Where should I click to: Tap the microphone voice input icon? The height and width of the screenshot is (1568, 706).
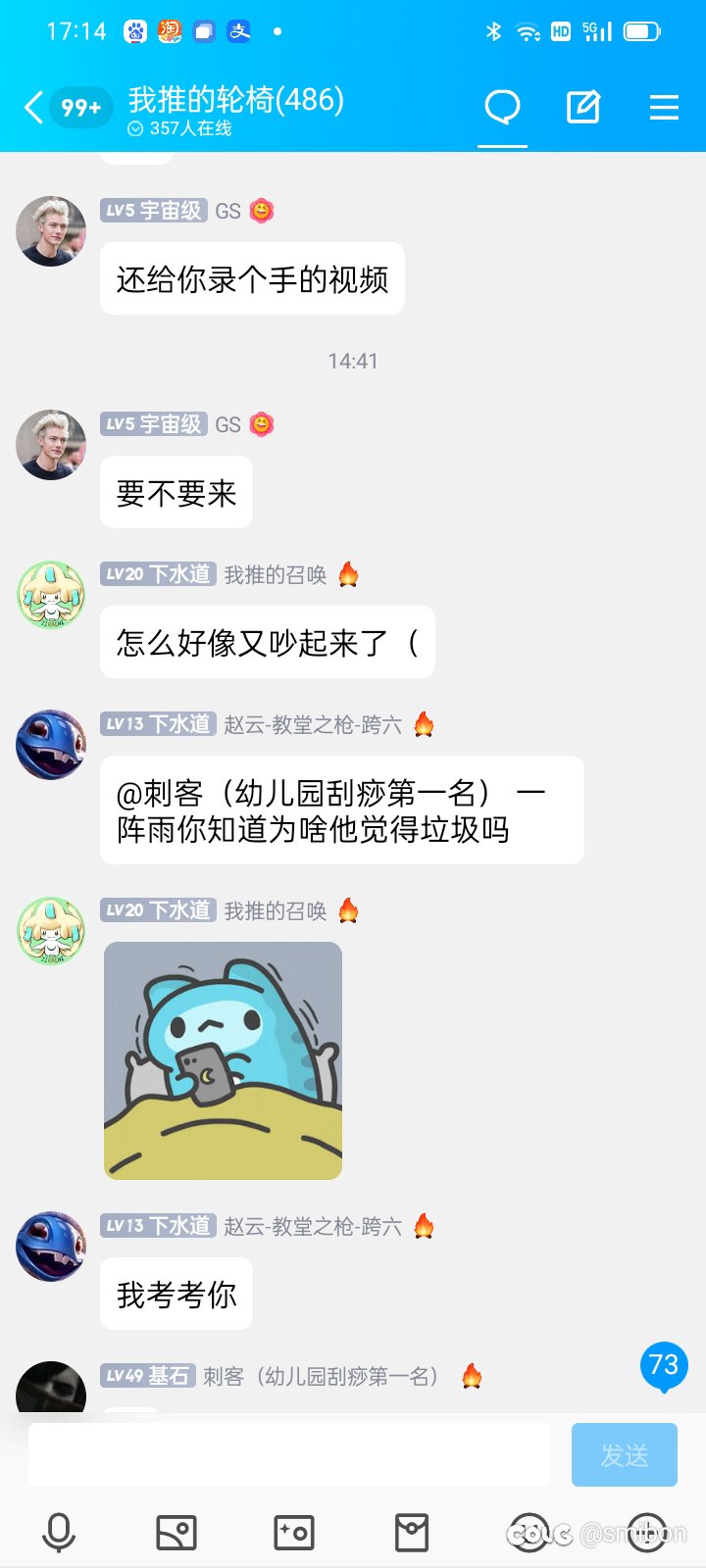pyautogui.click(x=59, y=1533)
